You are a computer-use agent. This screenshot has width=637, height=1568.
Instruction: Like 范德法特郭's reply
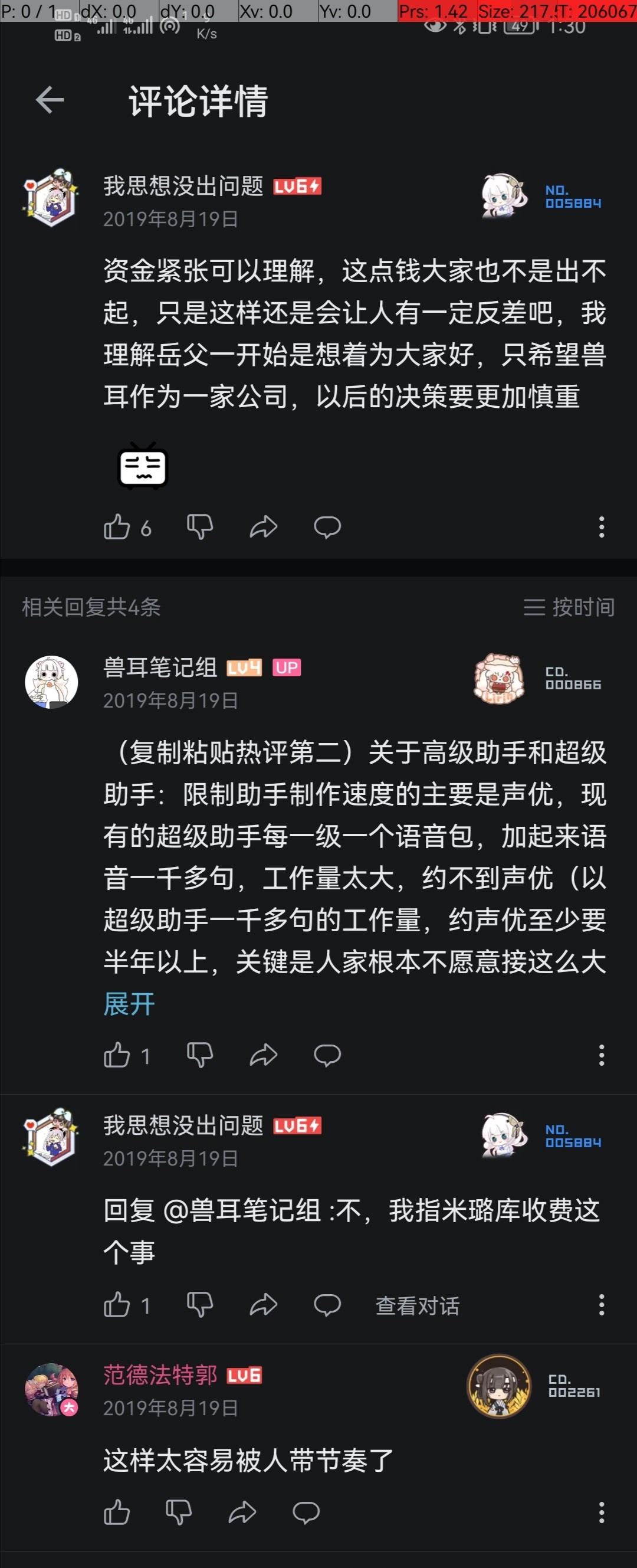(117, 1513)
